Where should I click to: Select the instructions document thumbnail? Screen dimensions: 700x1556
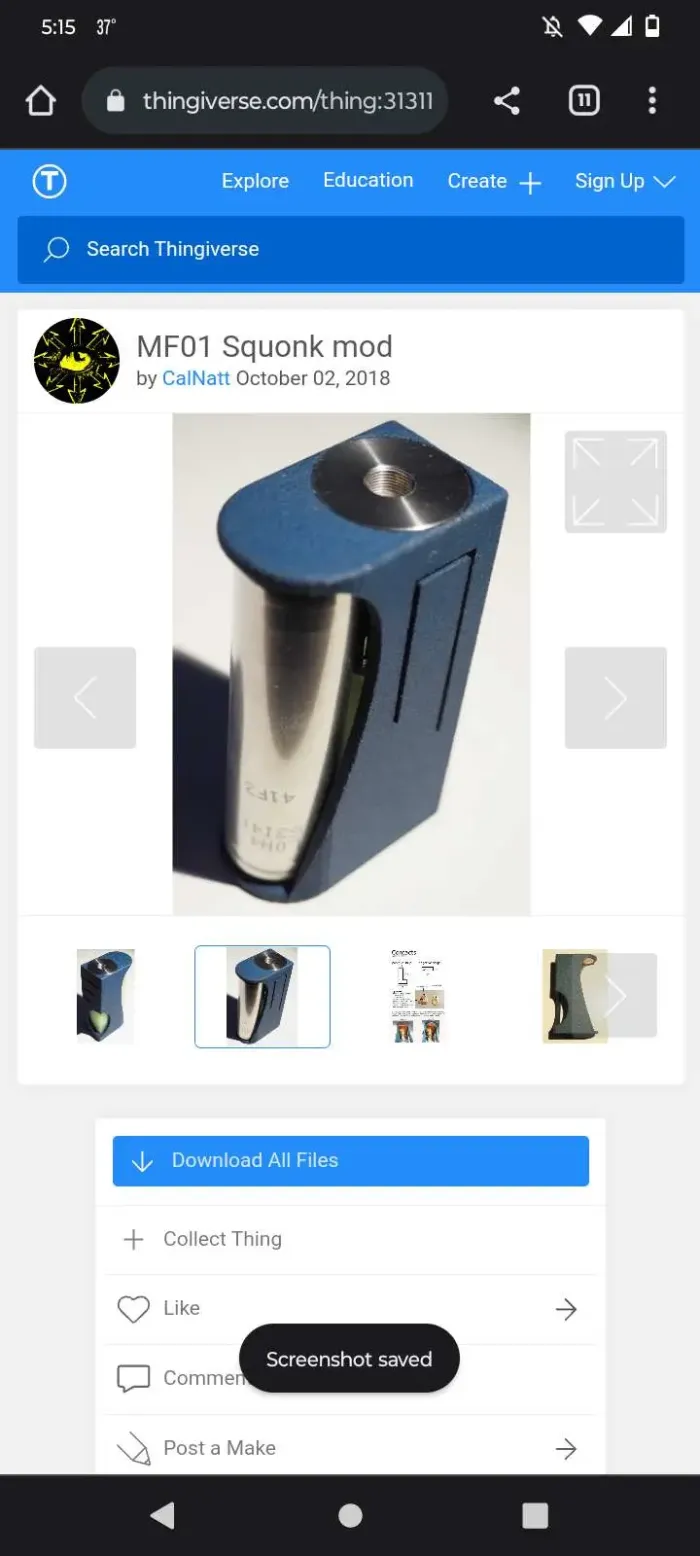pos(418,996)
